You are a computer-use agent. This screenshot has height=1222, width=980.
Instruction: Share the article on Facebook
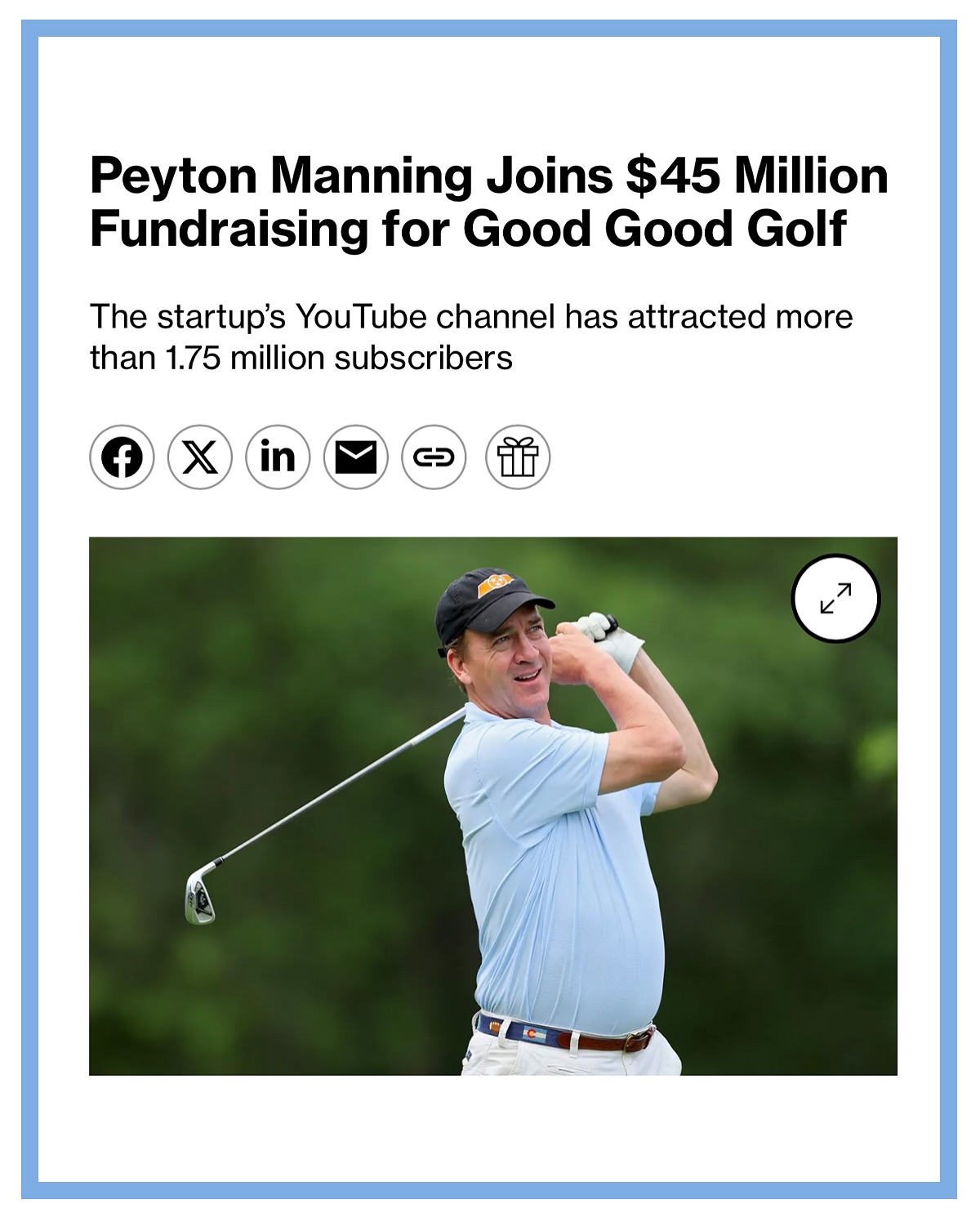click(122, 457)
